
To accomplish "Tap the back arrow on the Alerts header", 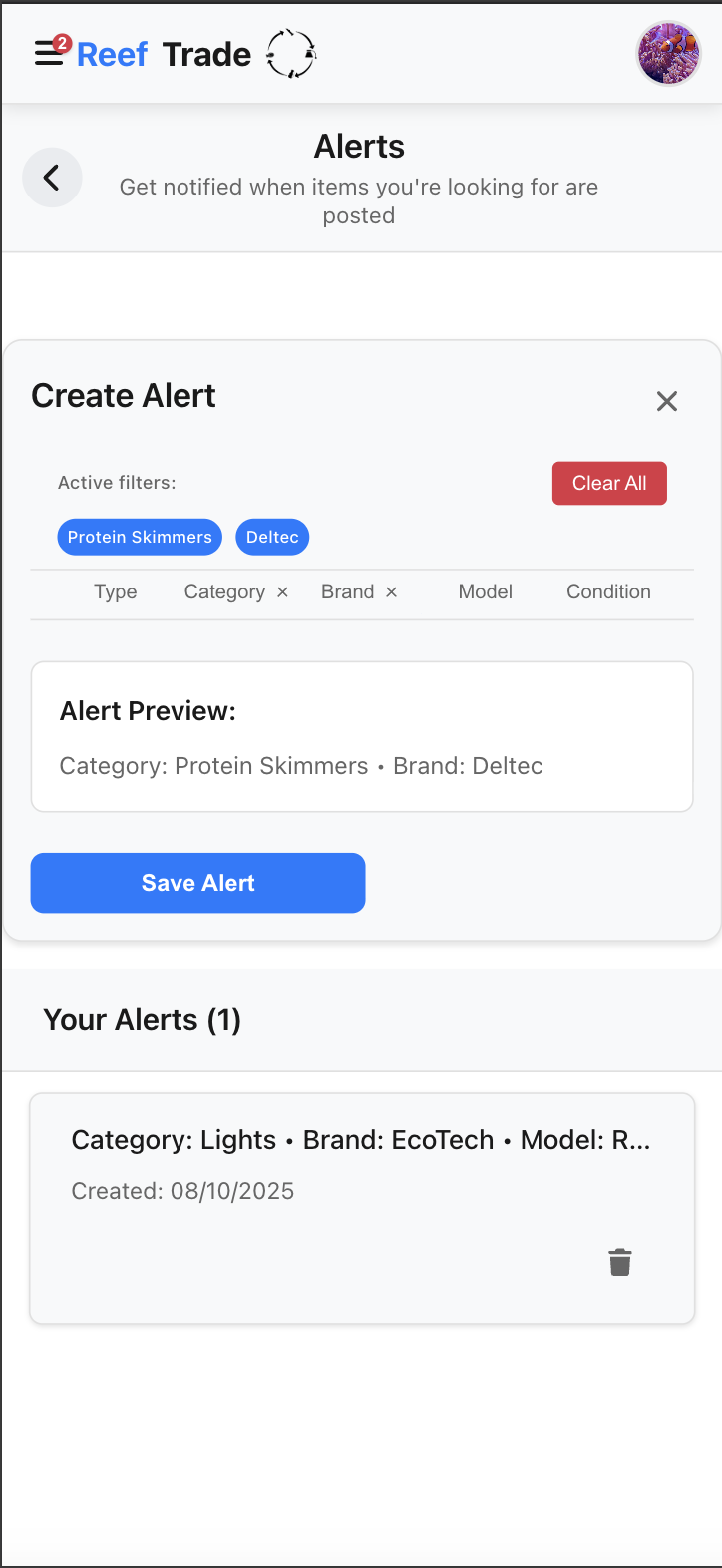I will tap(52, 177).
